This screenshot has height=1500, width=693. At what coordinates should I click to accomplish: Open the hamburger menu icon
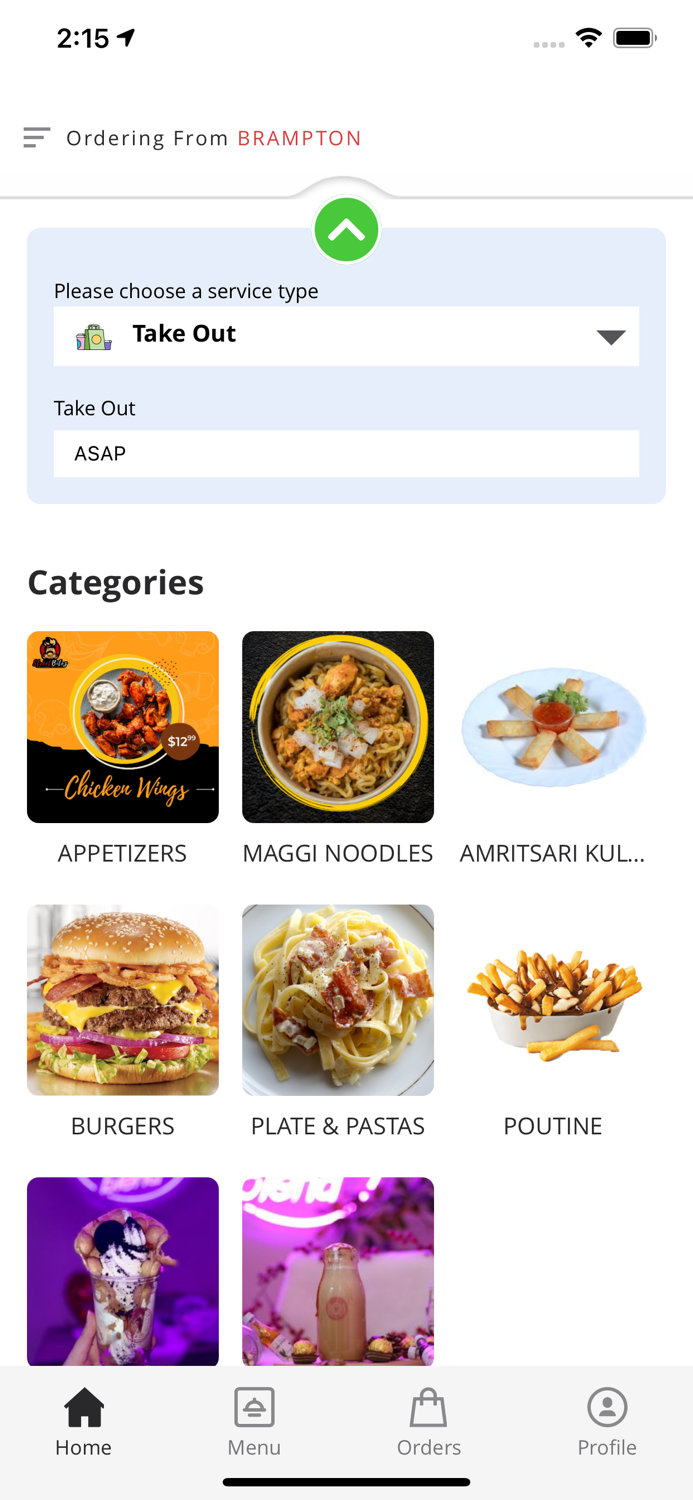pyautogui.click(x=37, y=138)
